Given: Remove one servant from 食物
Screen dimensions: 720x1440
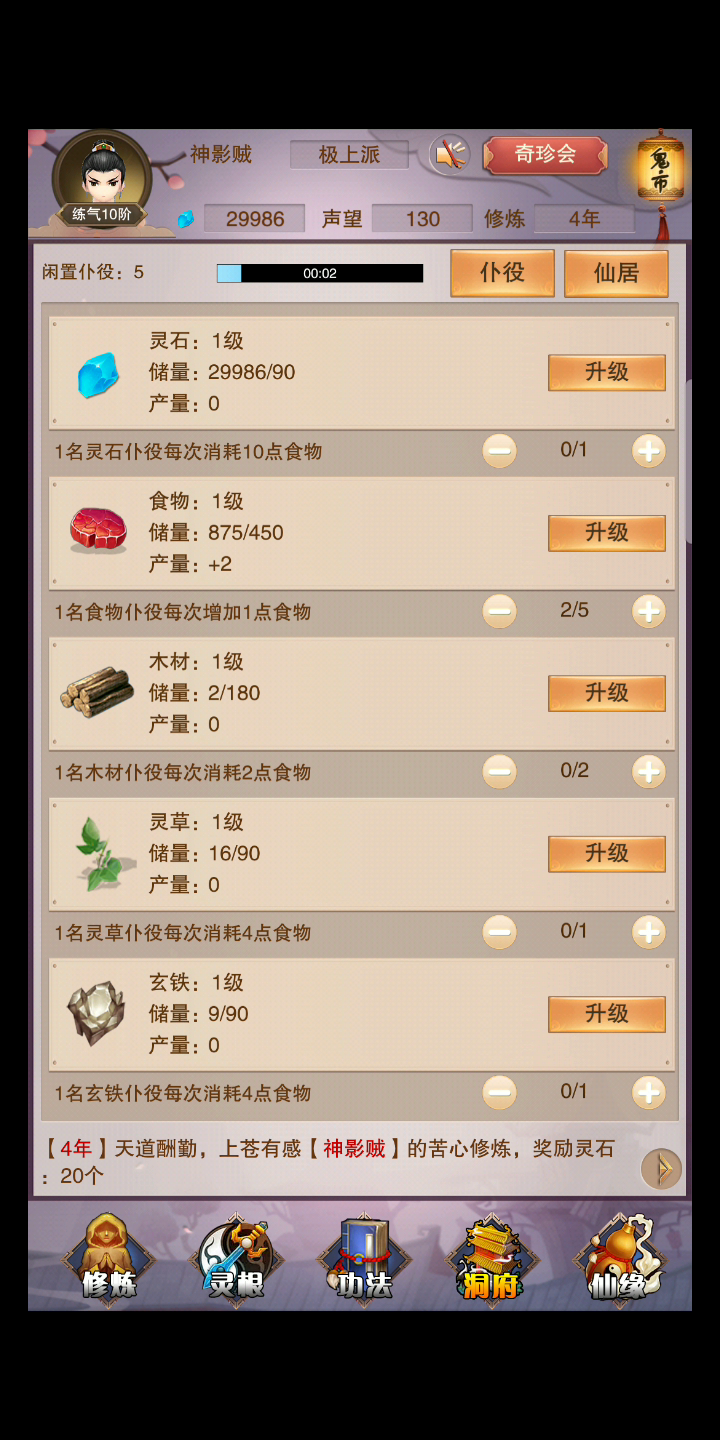Looking at the screenshot, I should [x=499, y=611].
